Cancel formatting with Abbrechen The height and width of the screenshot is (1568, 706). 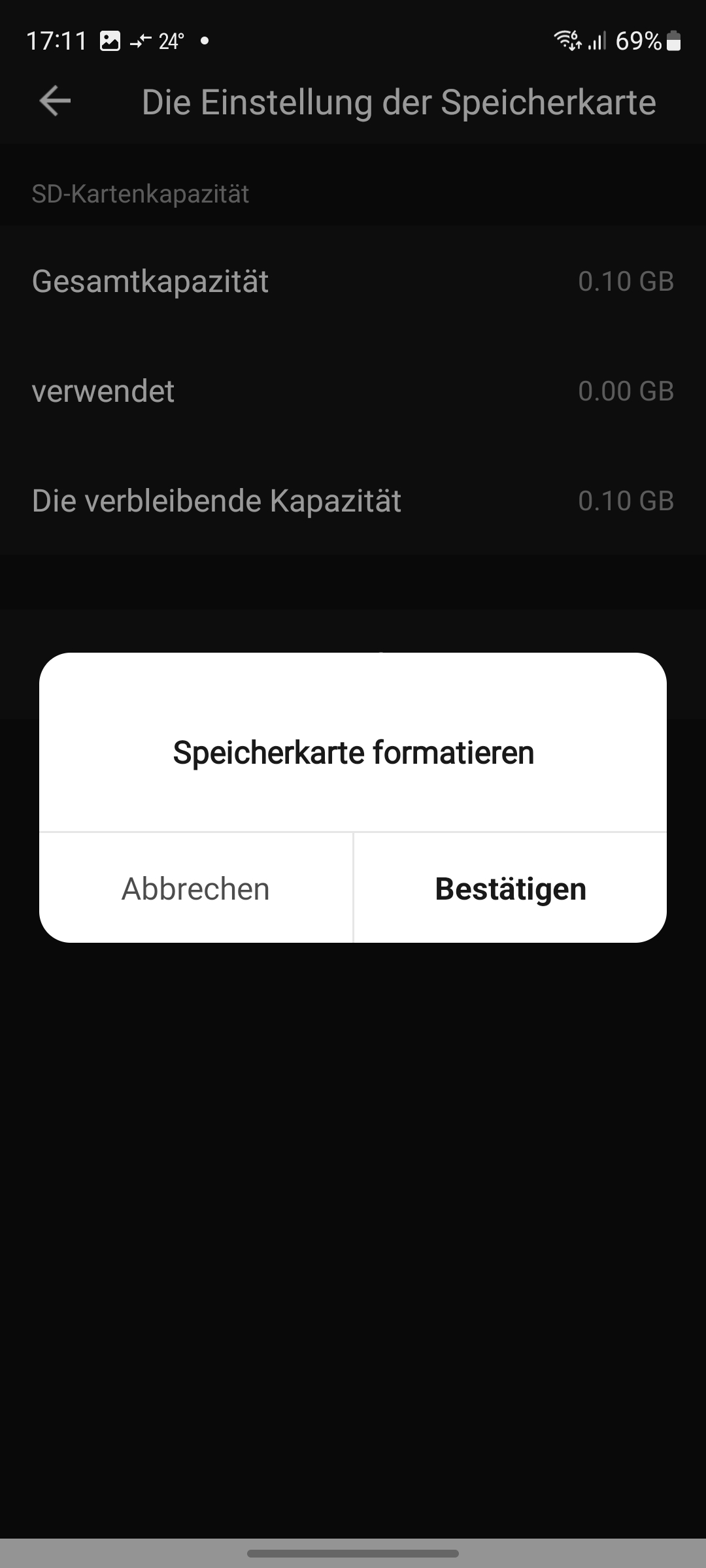click(195, 889)
